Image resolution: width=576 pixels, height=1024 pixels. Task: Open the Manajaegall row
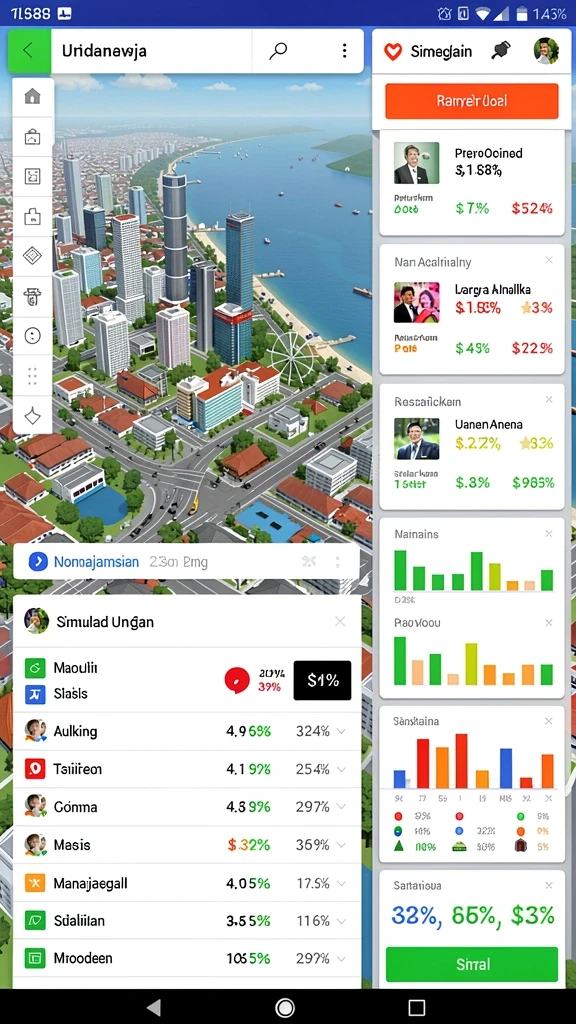point(187,883)
